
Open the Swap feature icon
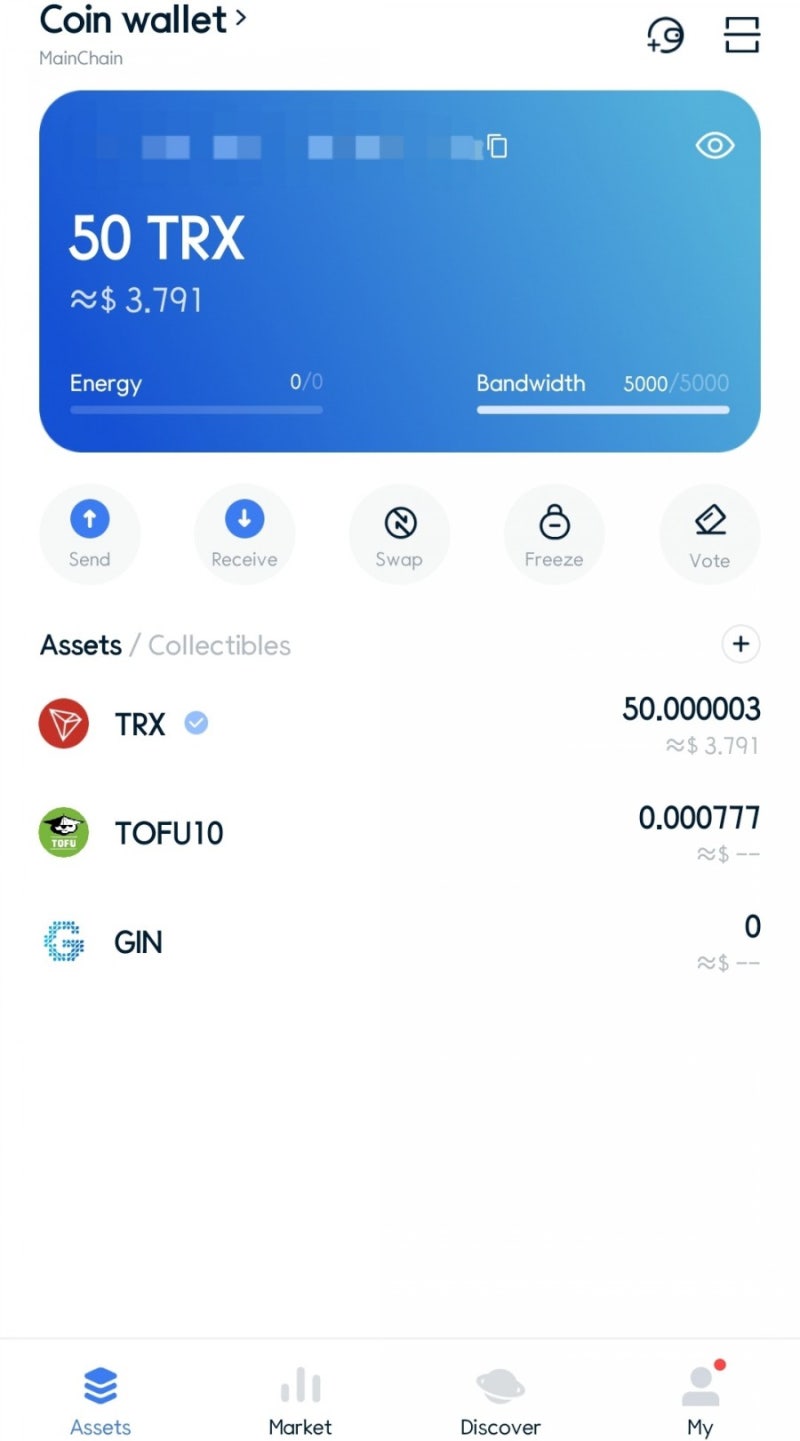[x=399, y=519]
